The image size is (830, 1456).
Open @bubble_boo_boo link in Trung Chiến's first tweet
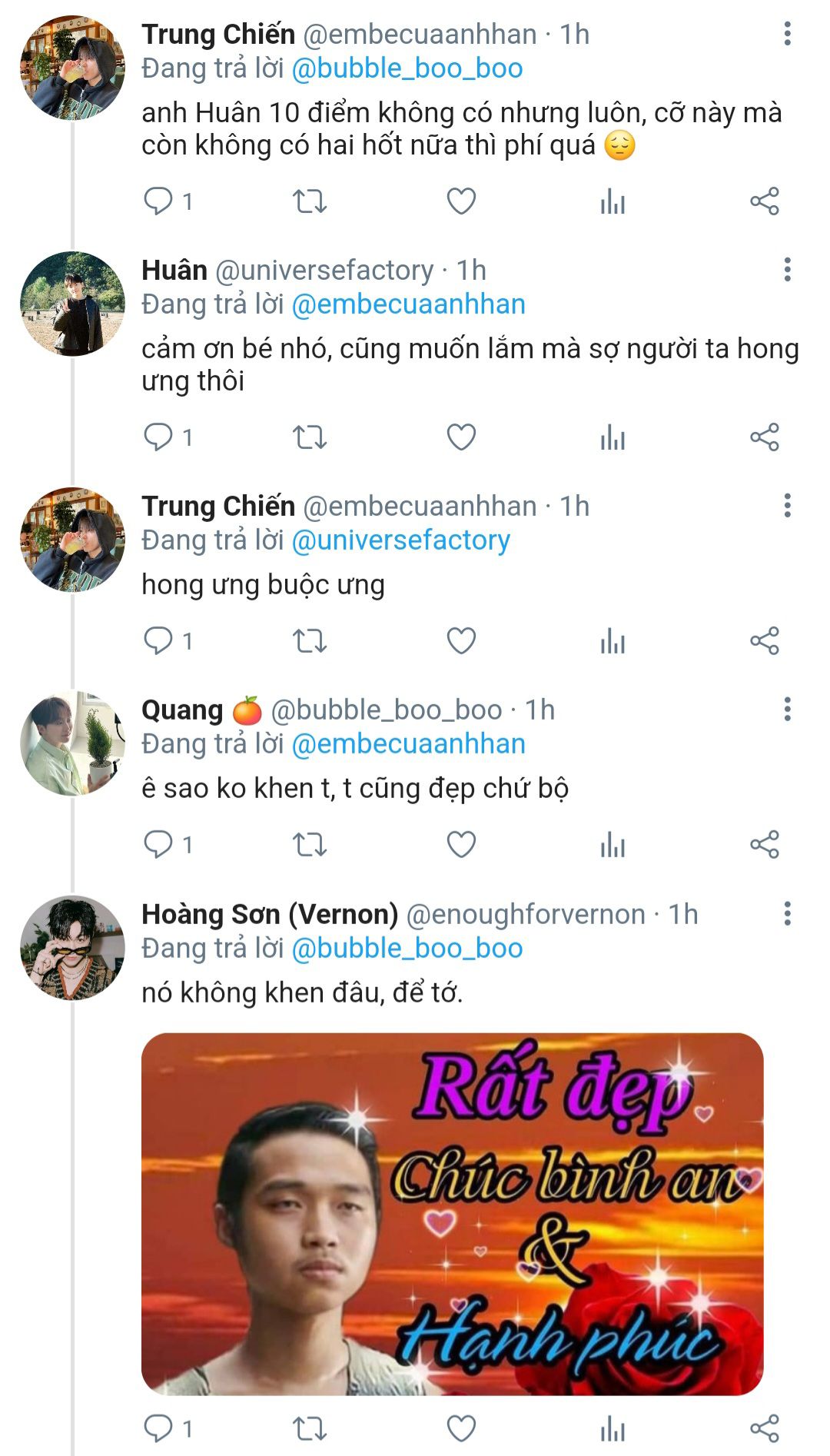[407, 68]
